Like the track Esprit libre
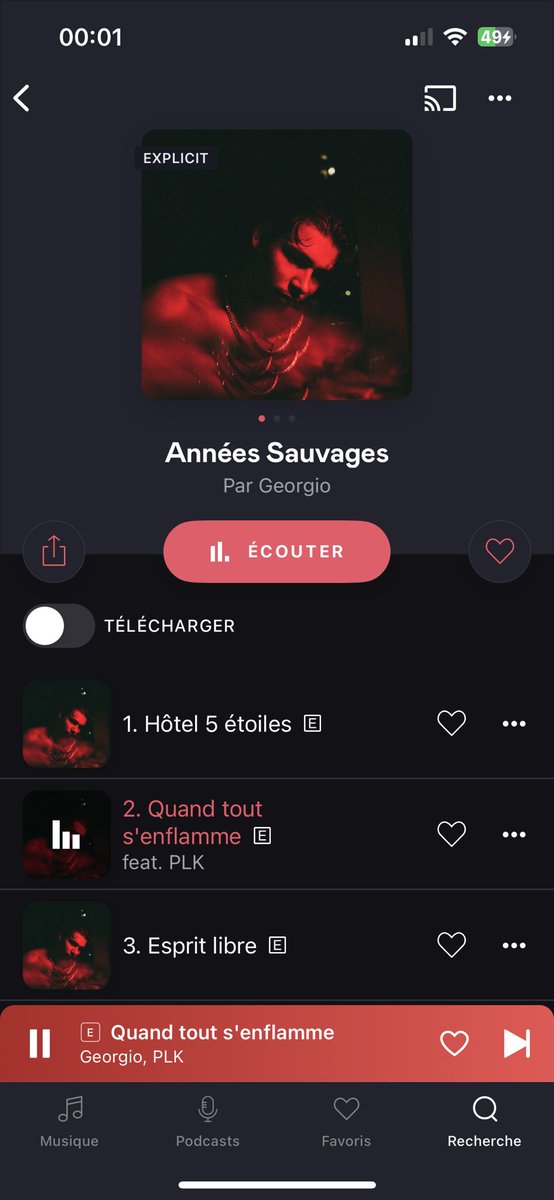The width and height of the screenshot is (554, 1200). (452, 944)
